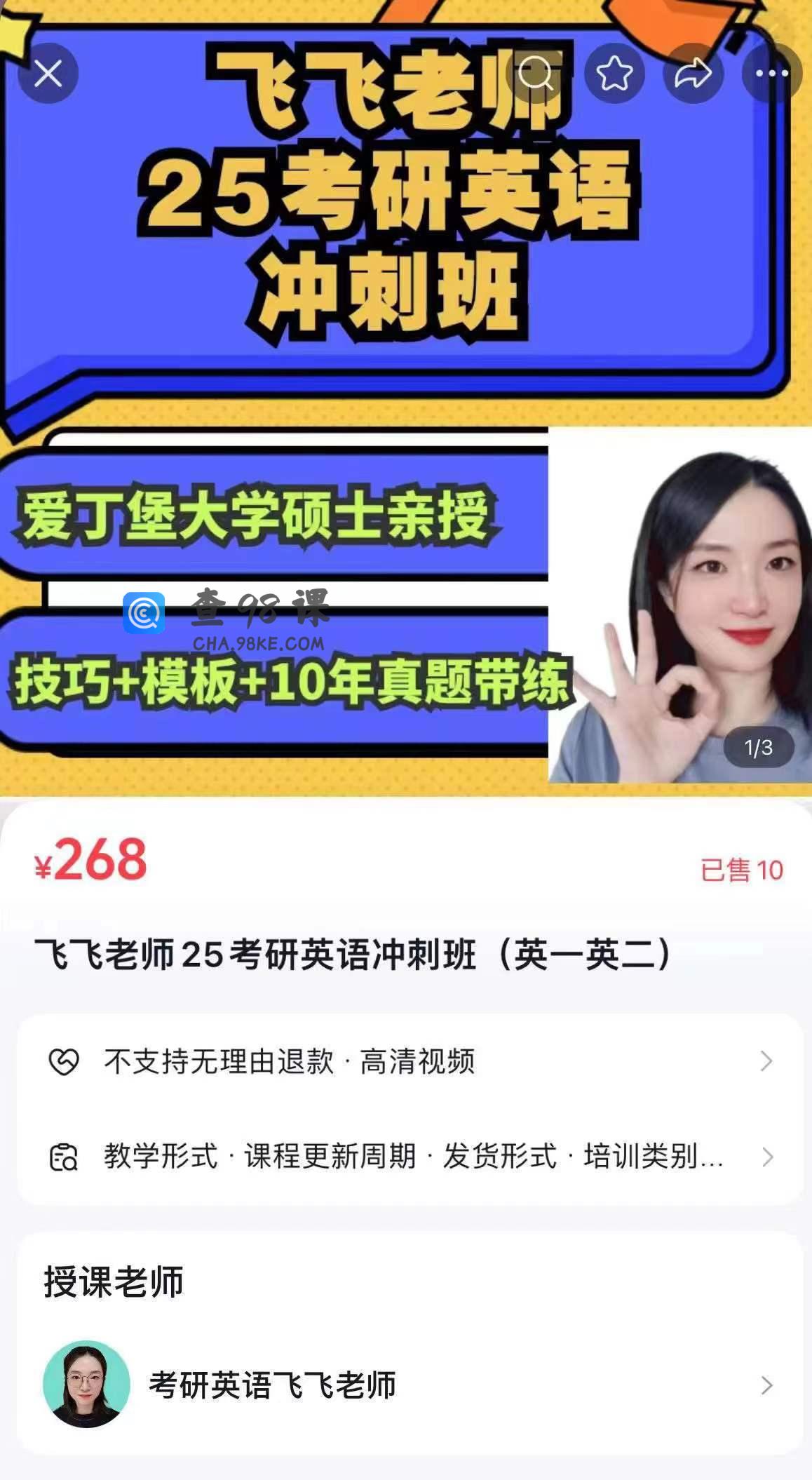Screen dimensions: 812x1480
Task: Close the course detail page
Action: tap(48, 74)
